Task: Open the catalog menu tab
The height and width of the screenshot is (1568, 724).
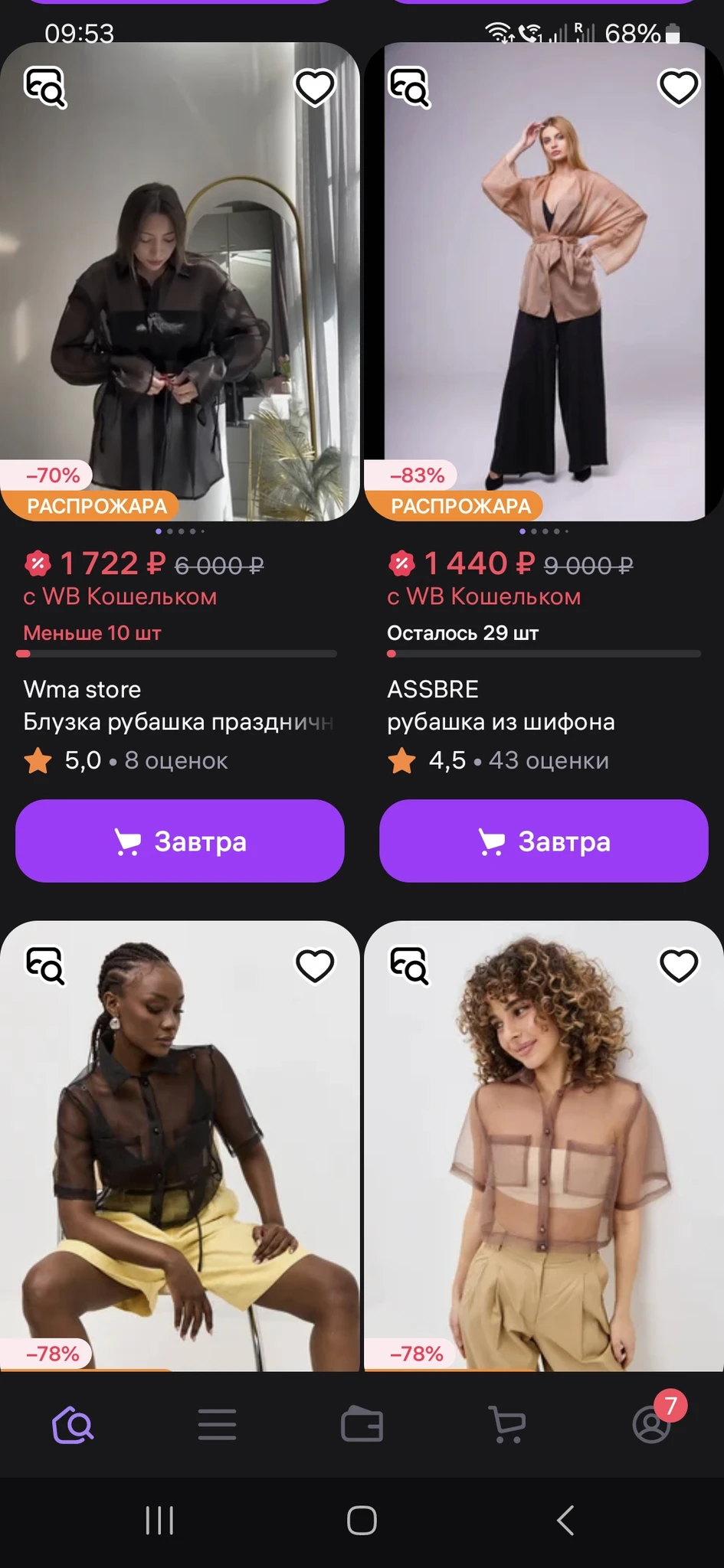Action: [x=217, y=1425]
